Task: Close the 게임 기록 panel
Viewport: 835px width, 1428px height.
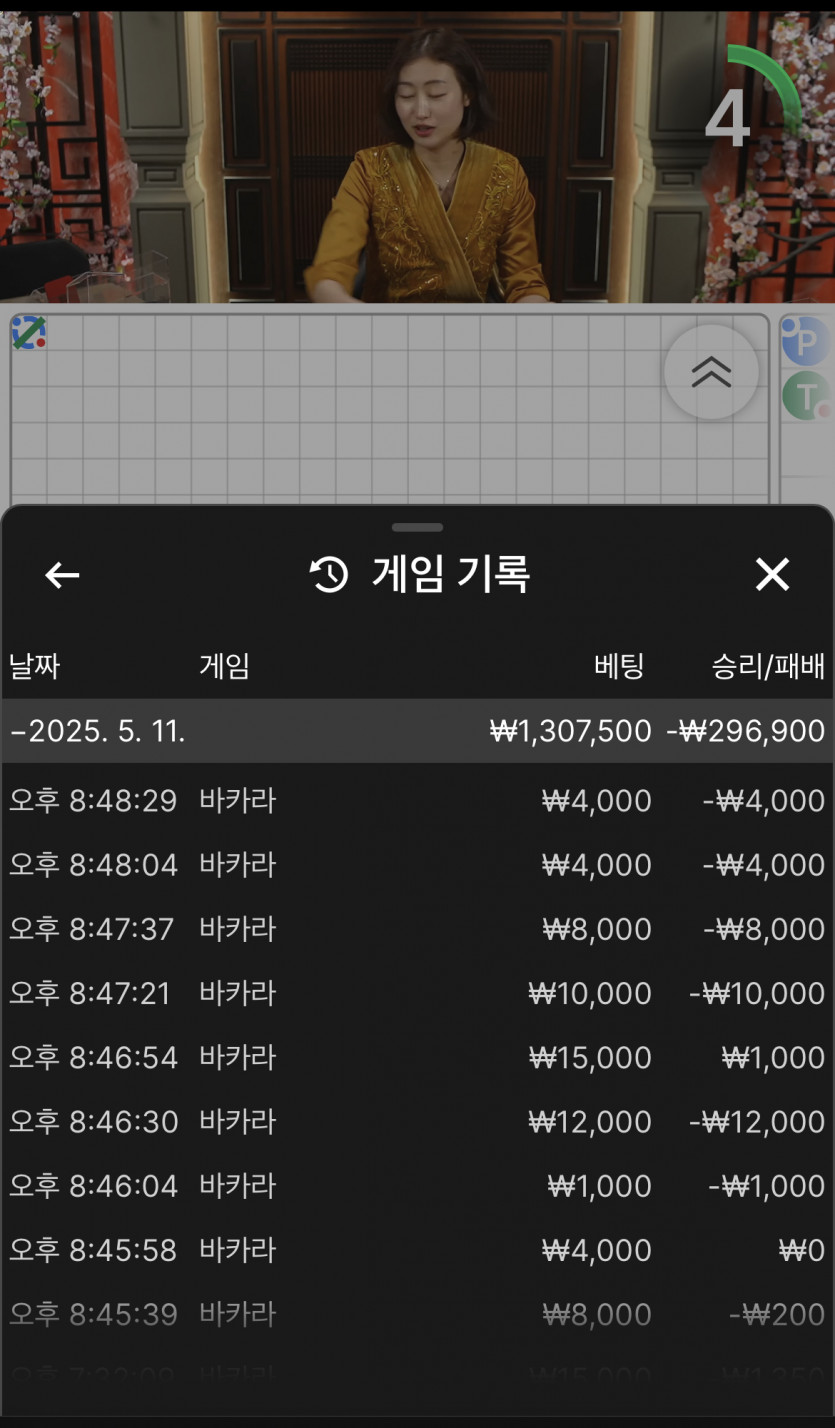Action: (x=772, y=575)
